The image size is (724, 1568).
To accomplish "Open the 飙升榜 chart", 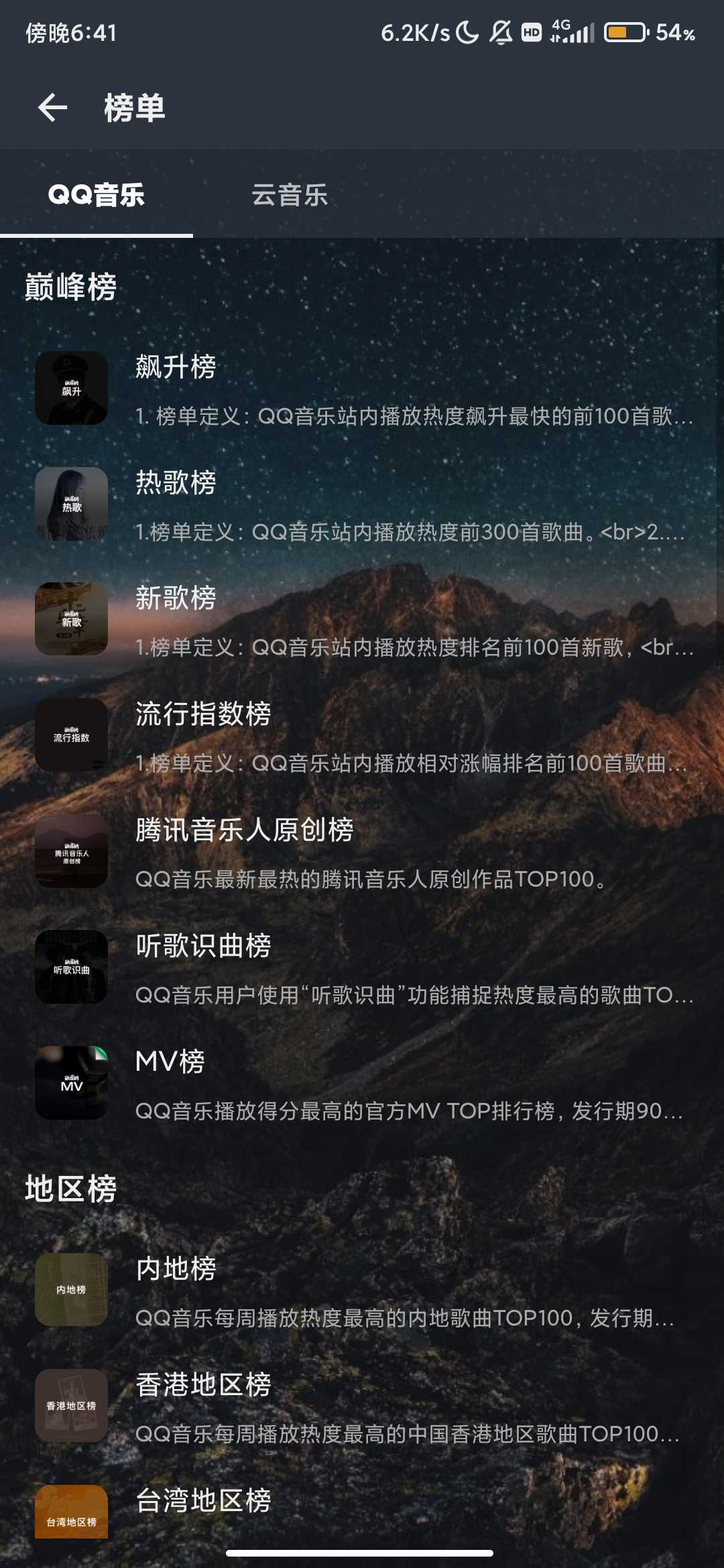I will tap(362, 389).
